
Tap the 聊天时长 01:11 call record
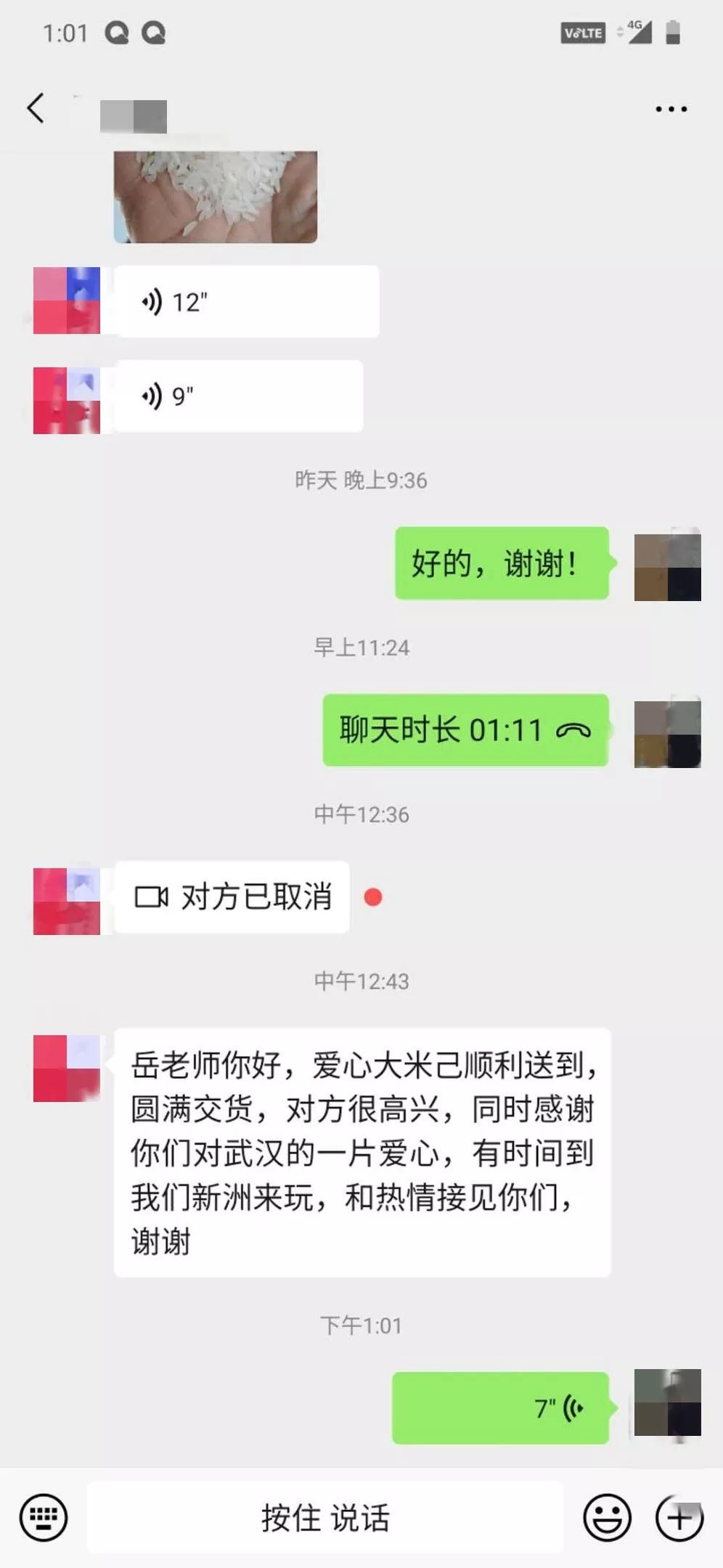click(x=465, y=730)
